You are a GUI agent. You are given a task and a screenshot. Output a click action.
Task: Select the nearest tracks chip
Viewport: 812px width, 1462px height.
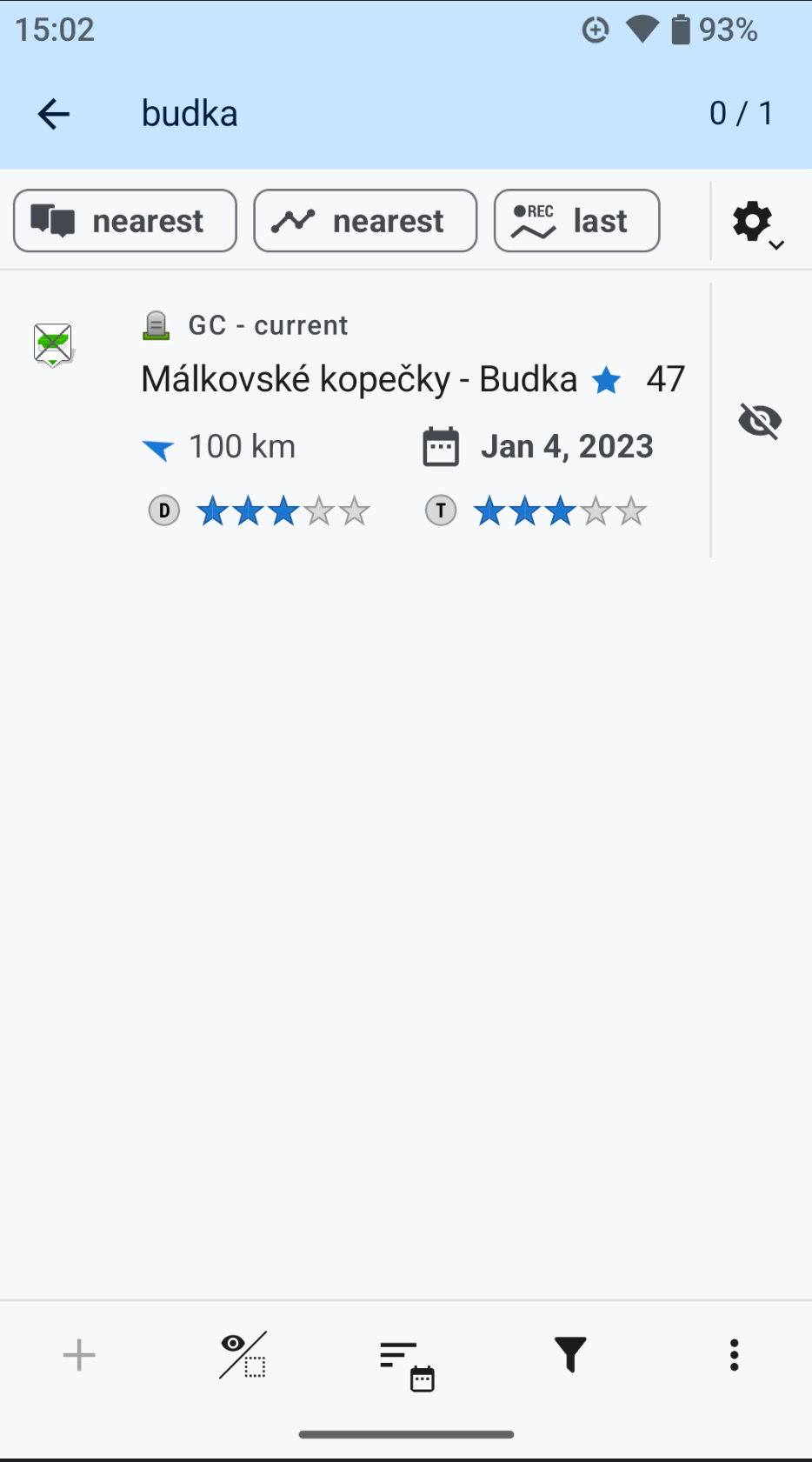click(x=365, y=221)
